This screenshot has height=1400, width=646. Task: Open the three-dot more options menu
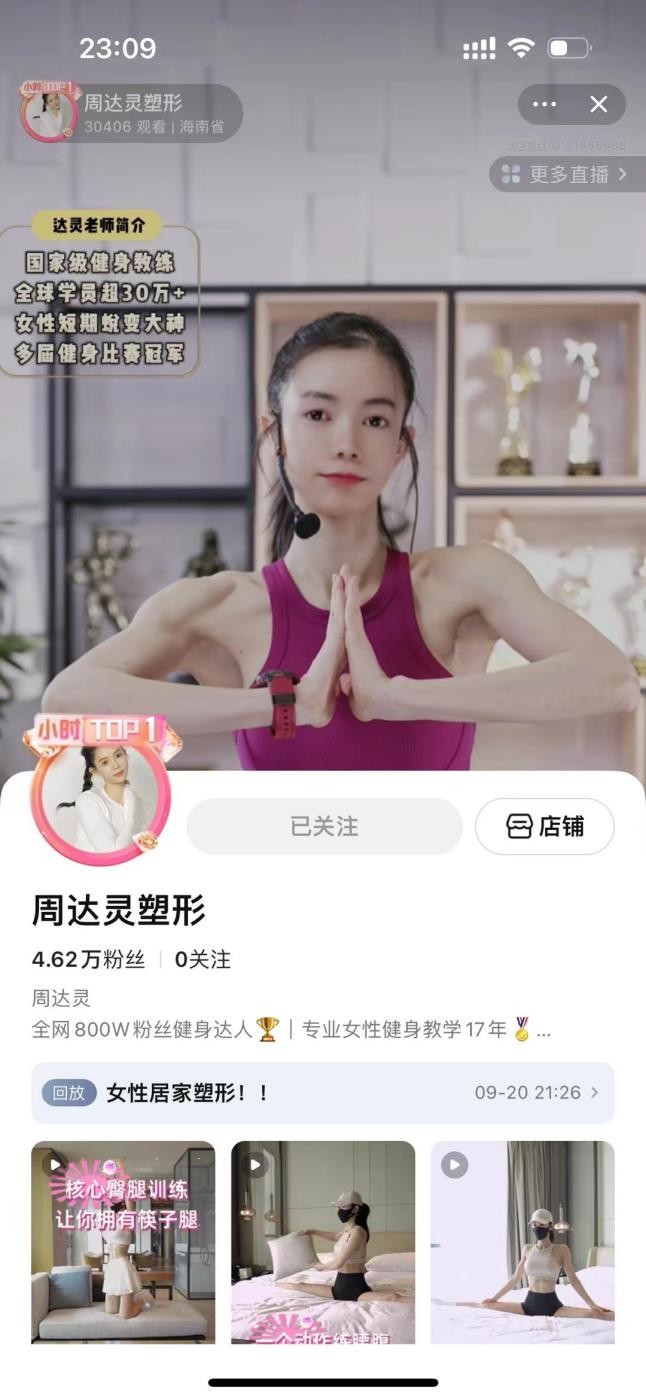[545, 105]
